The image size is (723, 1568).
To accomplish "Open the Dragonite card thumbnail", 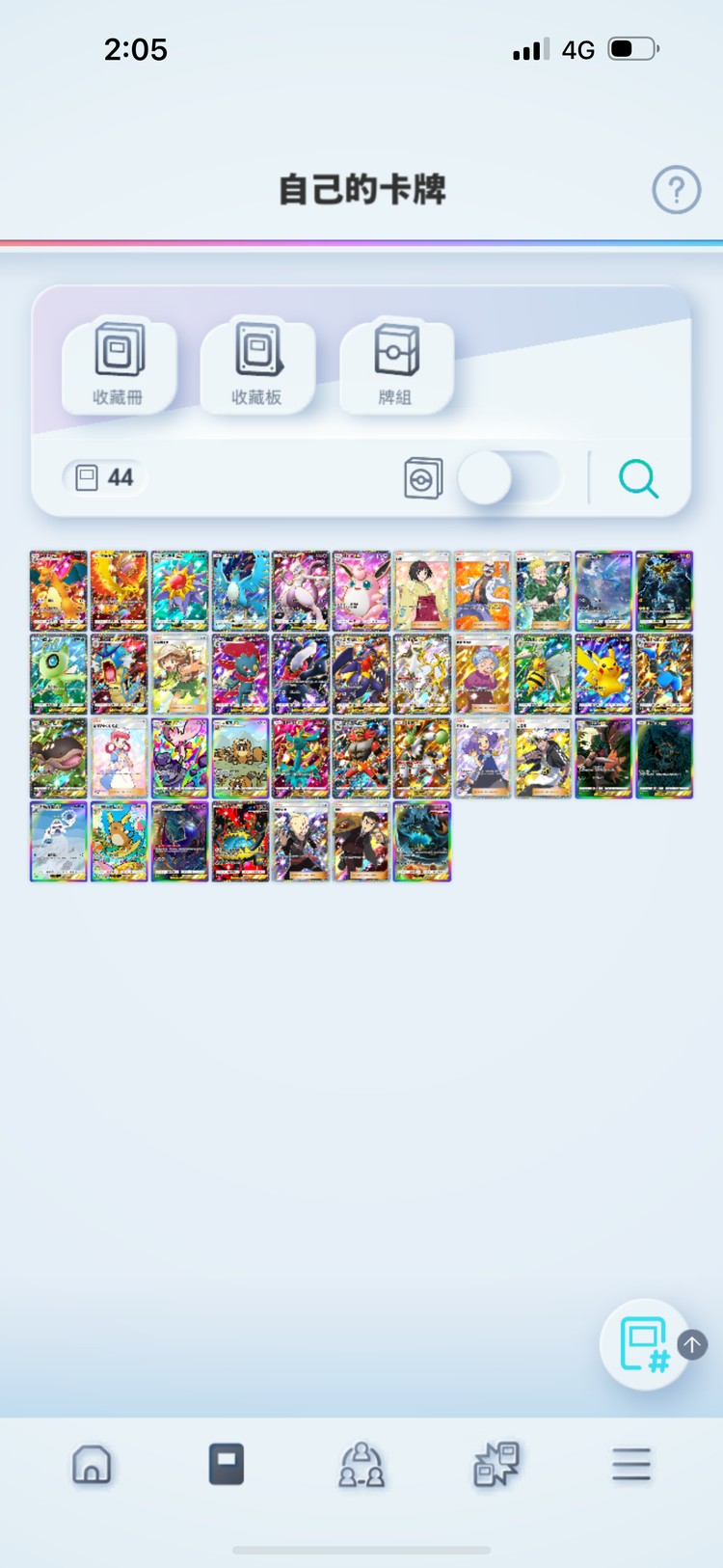I will (x=120, y=842).
